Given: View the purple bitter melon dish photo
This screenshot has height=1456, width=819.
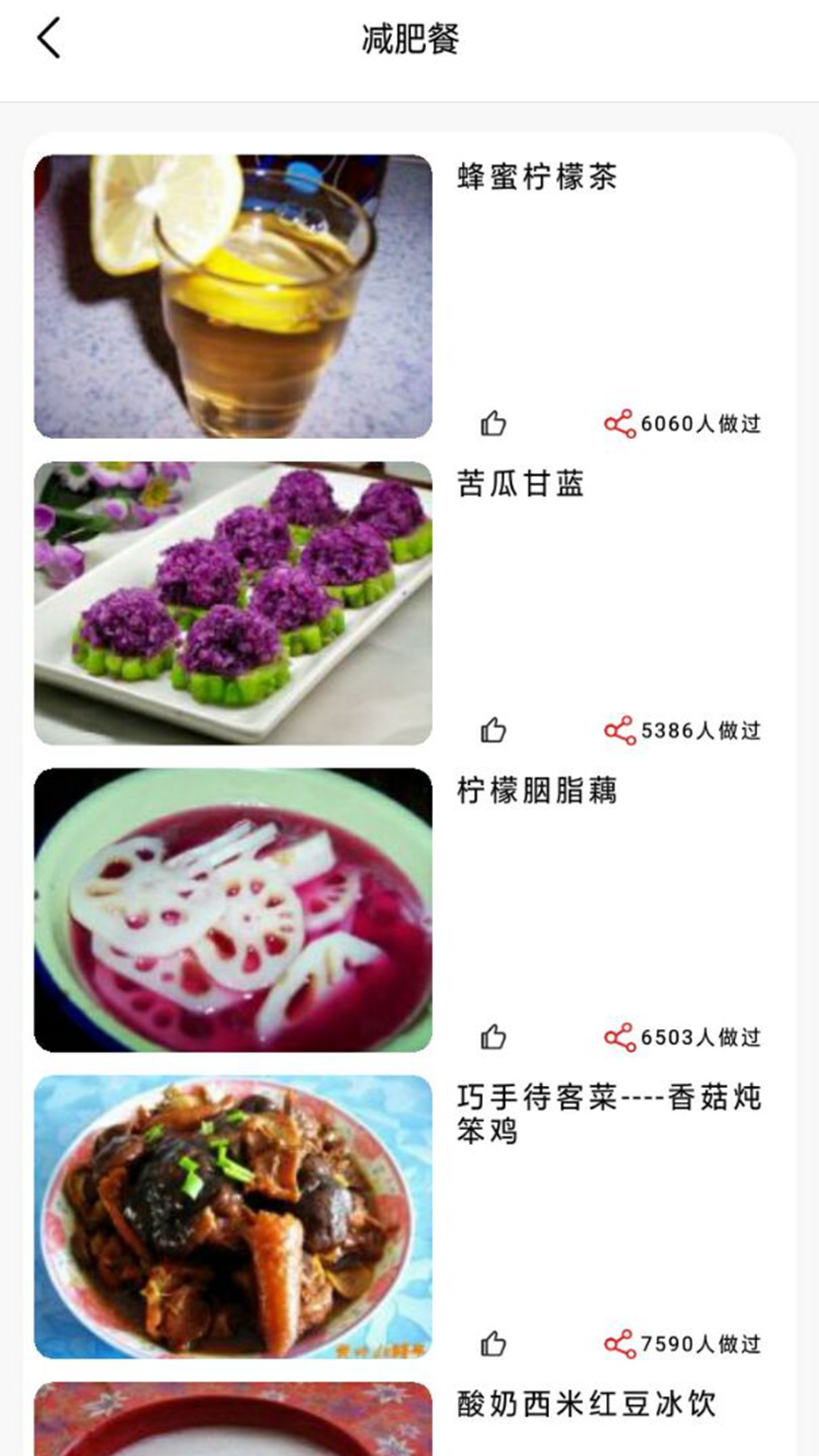Looking at the screenshot, I should coord(232,603).
